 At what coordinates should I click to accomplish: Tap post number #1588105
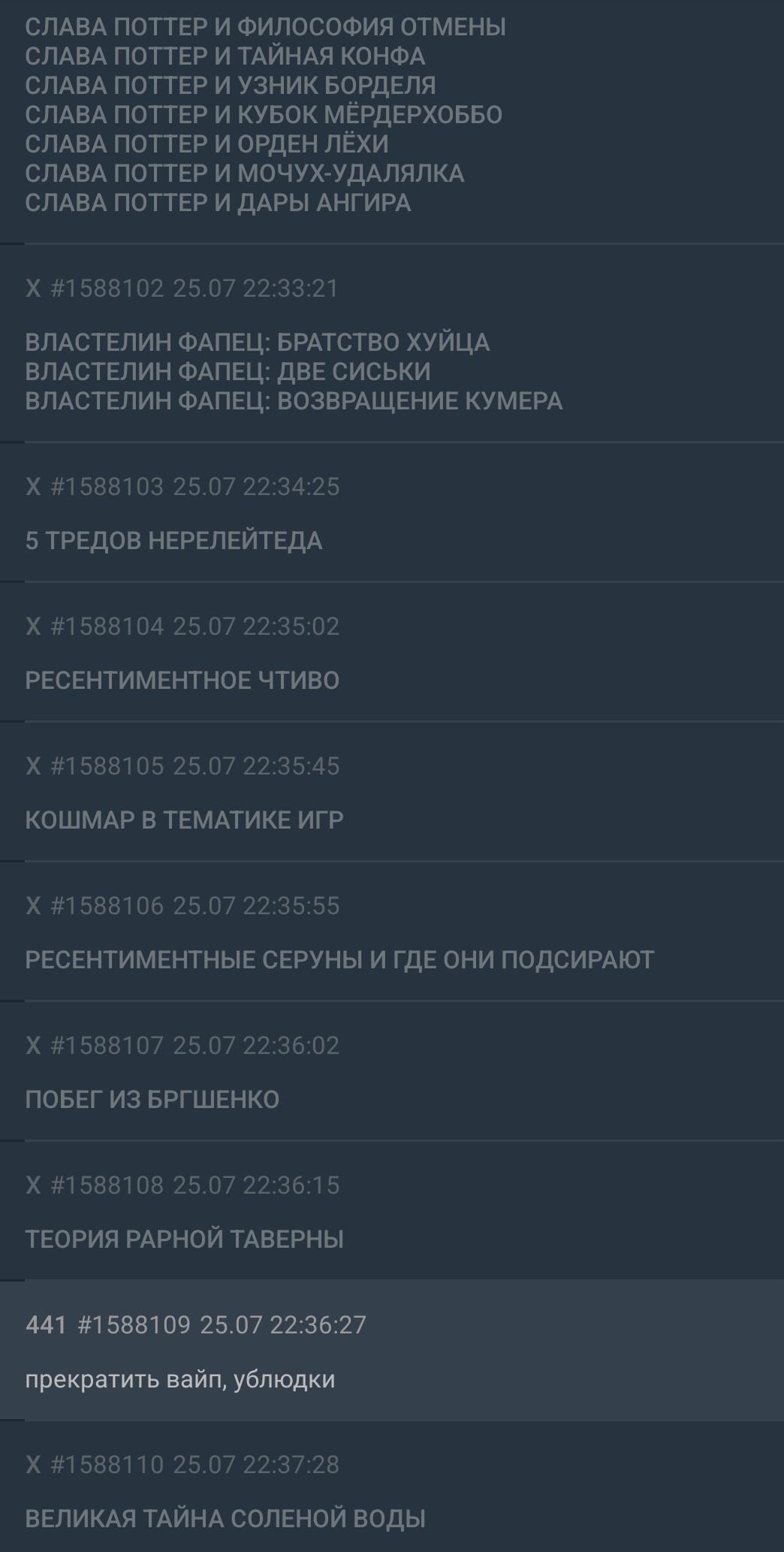click(107, 766)
